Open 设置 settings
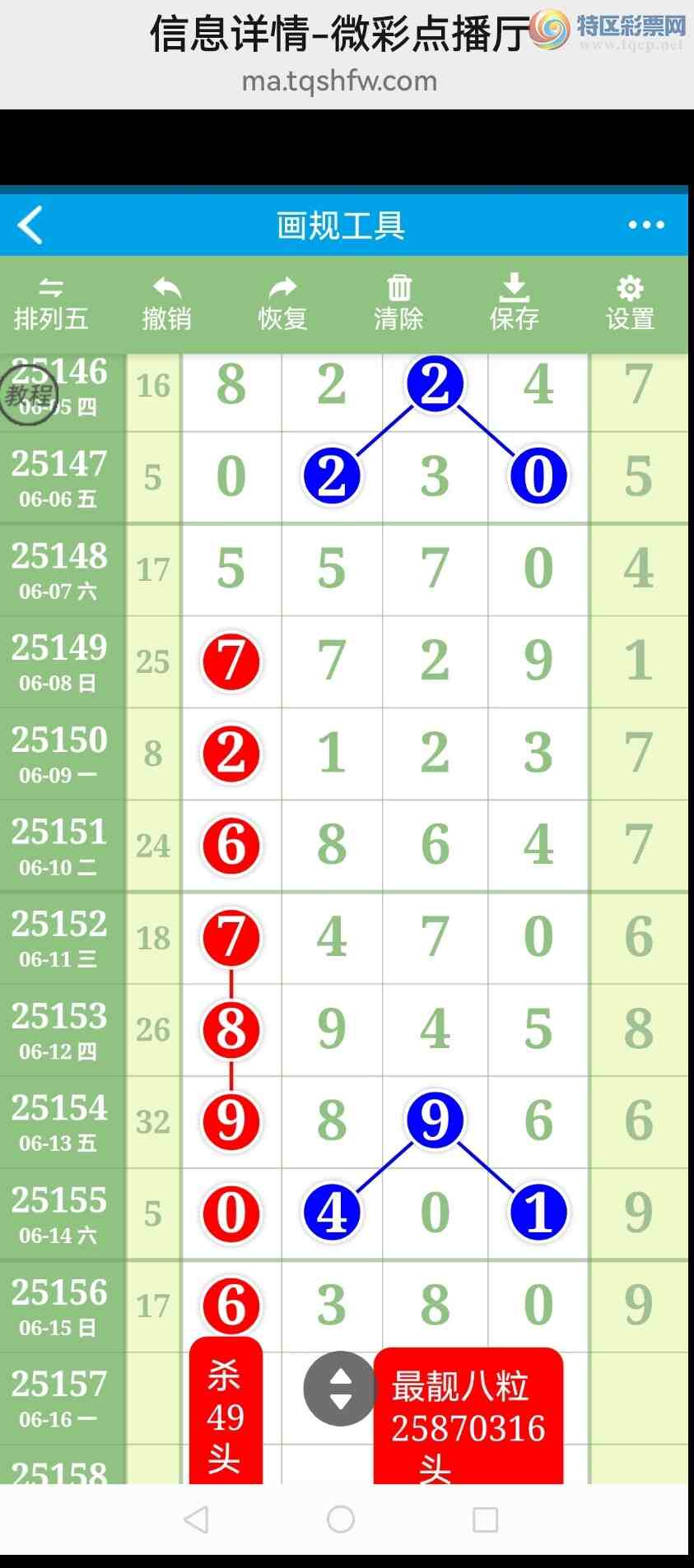The width and height of the screenshot is (694, 1568). 630,304
